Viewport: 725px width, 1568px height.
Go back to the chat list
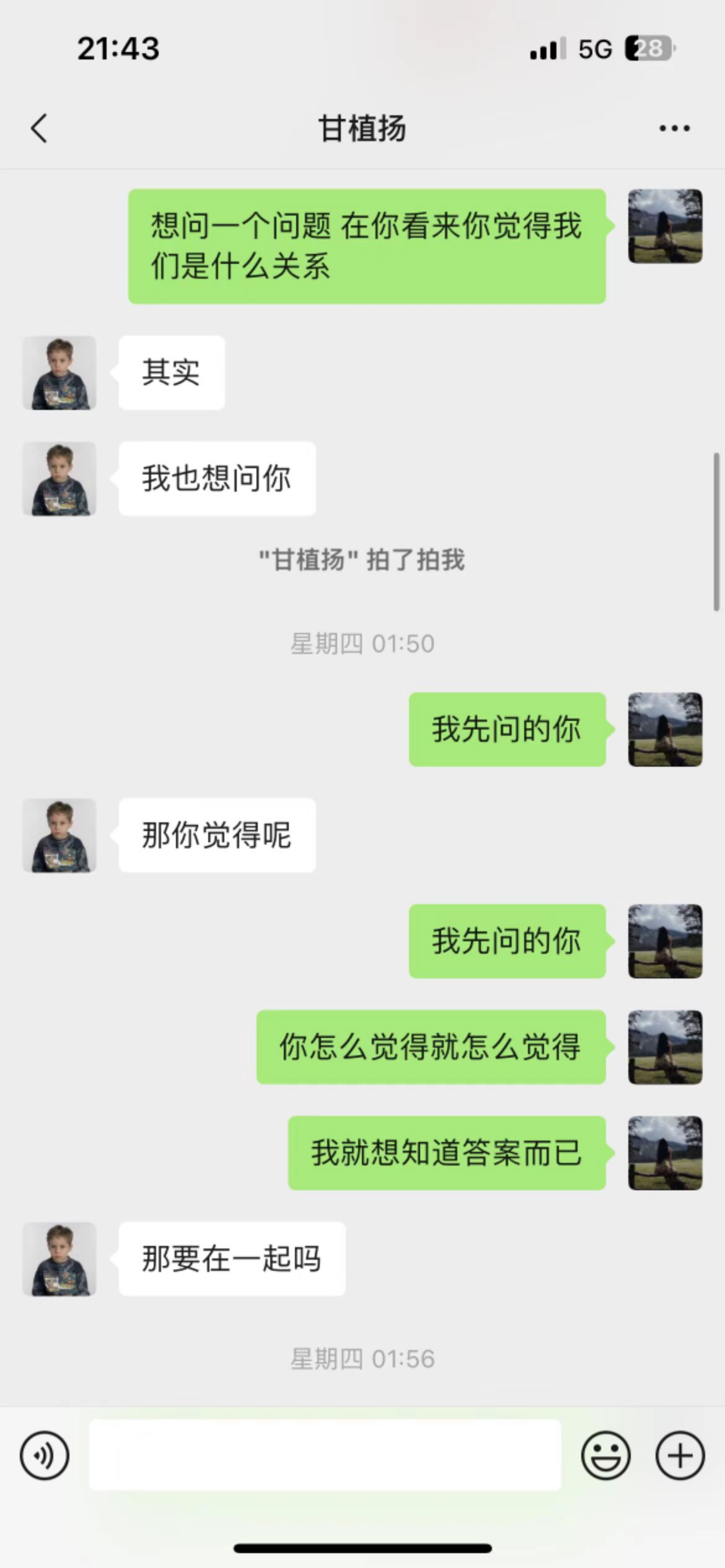tap(39, 128)
